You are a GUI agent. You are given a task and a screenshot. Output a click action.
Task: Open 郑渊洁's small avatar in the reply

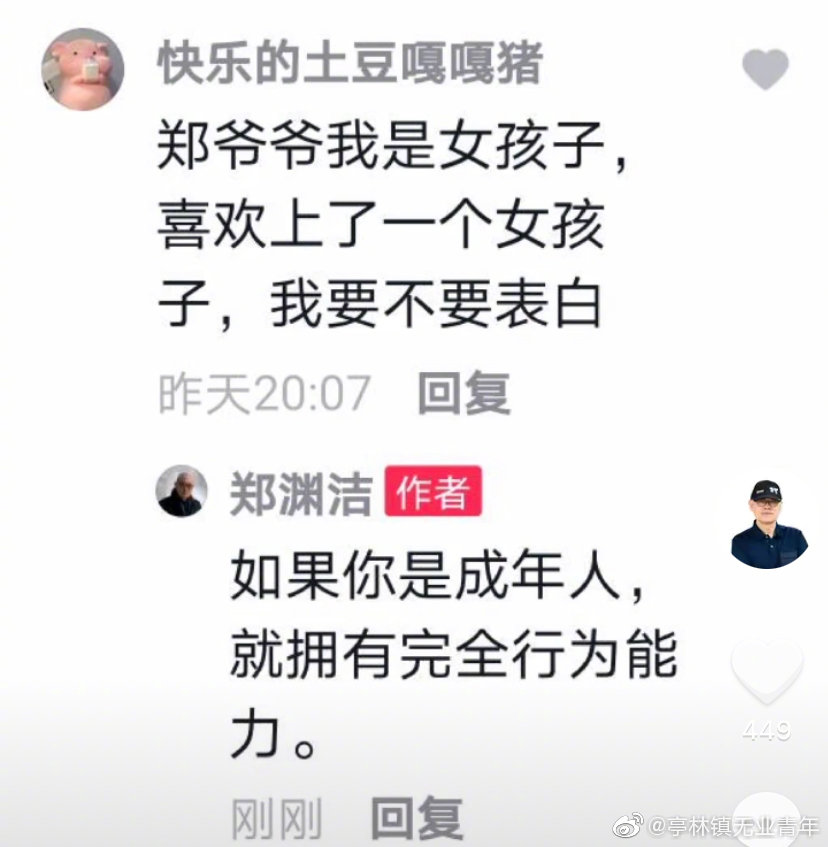182,491
